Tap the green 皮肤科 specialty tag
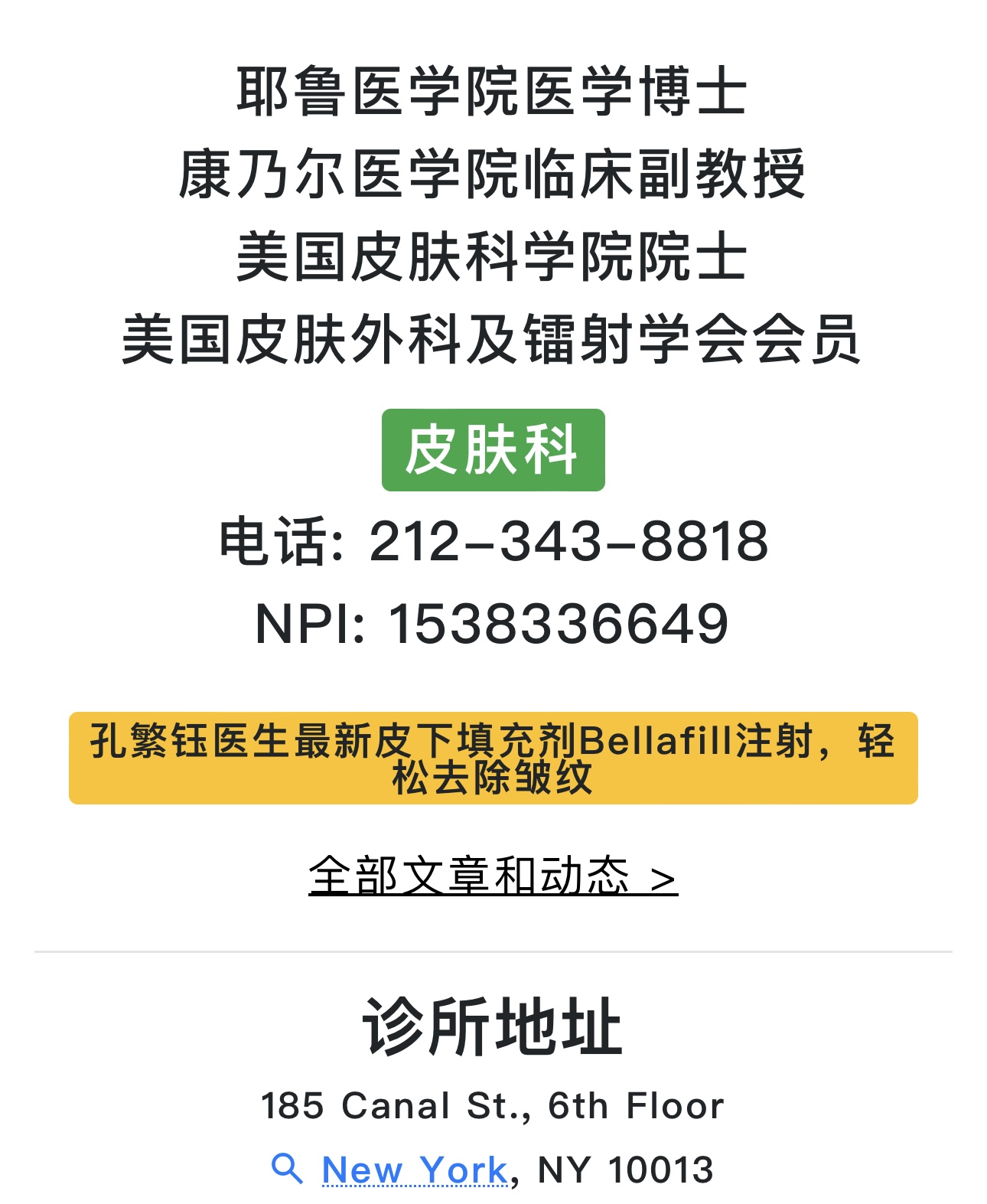The width and height of the screenshot is (987, 1204). pyautogui.click(x=493, y=450)
